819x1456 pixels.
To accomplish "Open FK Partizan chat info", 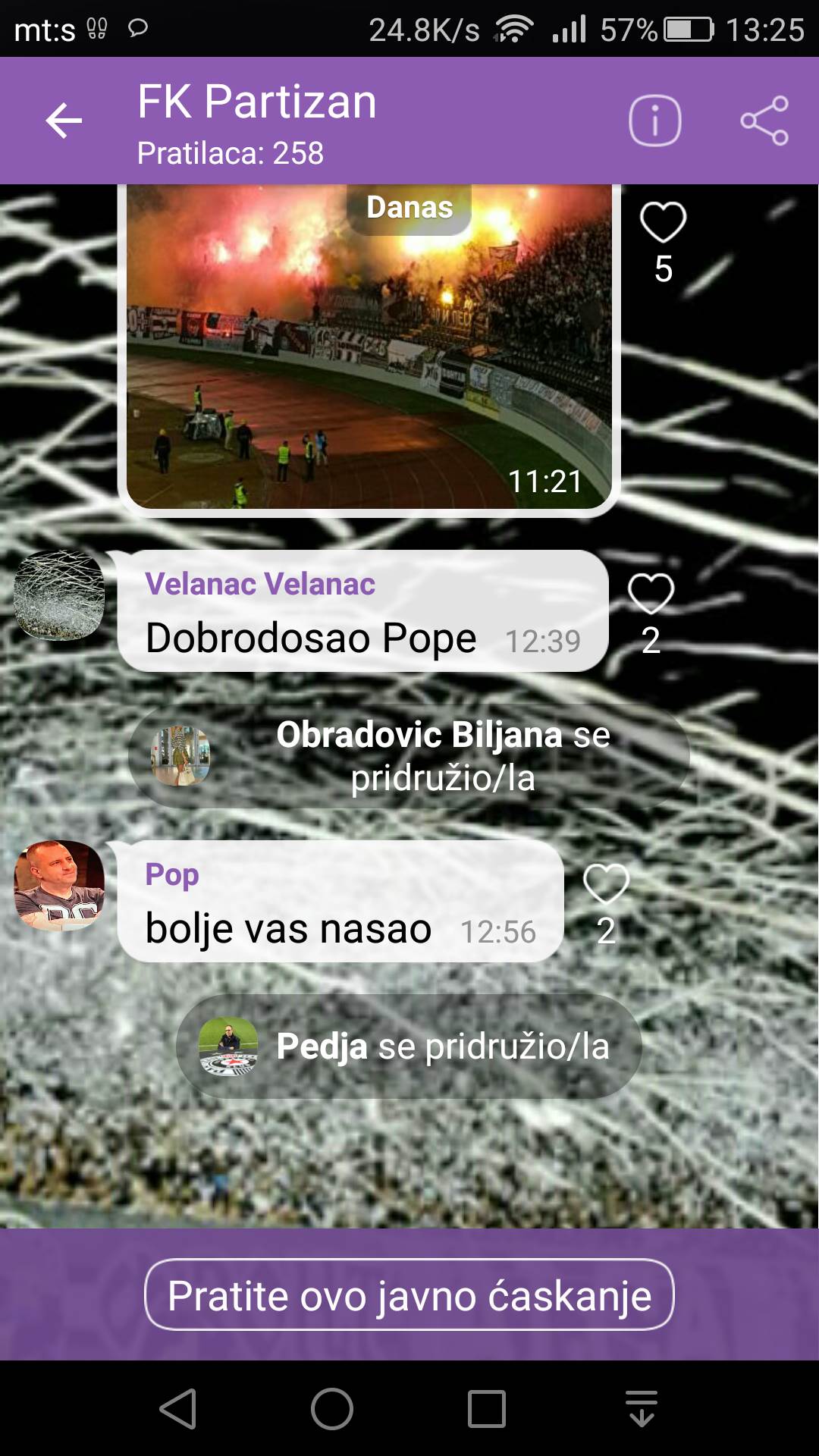I will (654, 121).
